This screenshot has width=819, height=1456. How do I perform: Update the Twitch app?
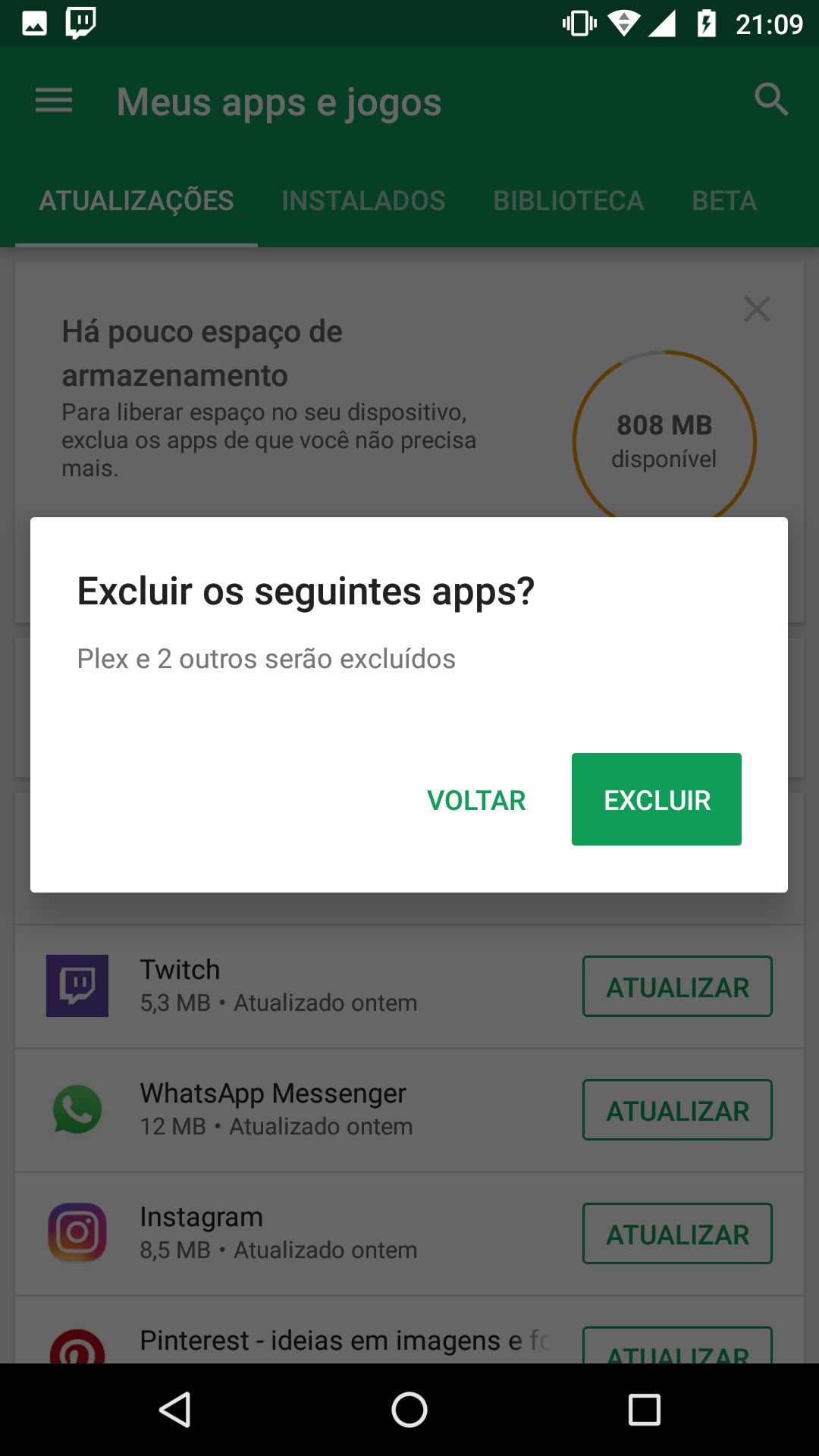pyautogui.click(x=677, y=987)
